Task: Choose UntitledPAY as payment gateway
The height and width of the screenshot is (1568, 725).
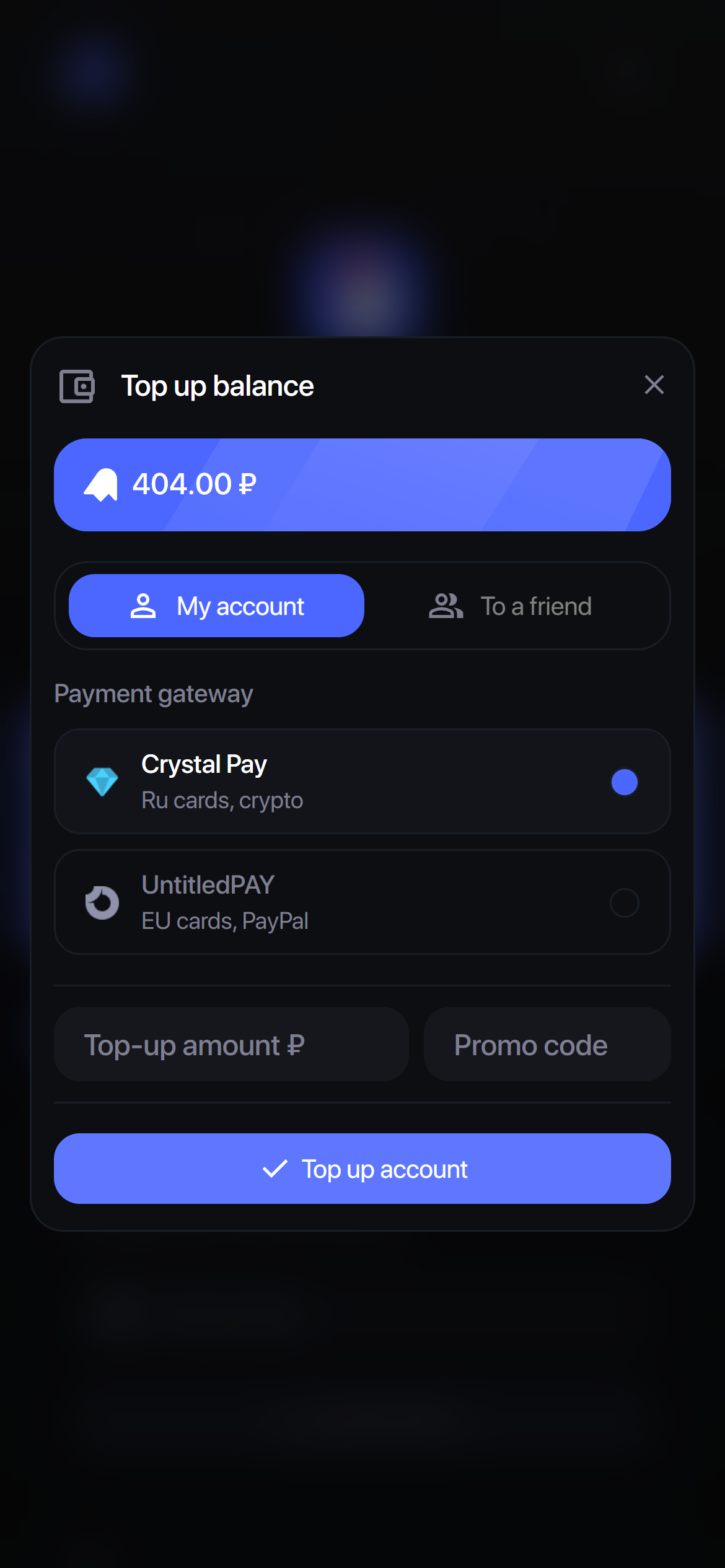Action: [362, 902]
